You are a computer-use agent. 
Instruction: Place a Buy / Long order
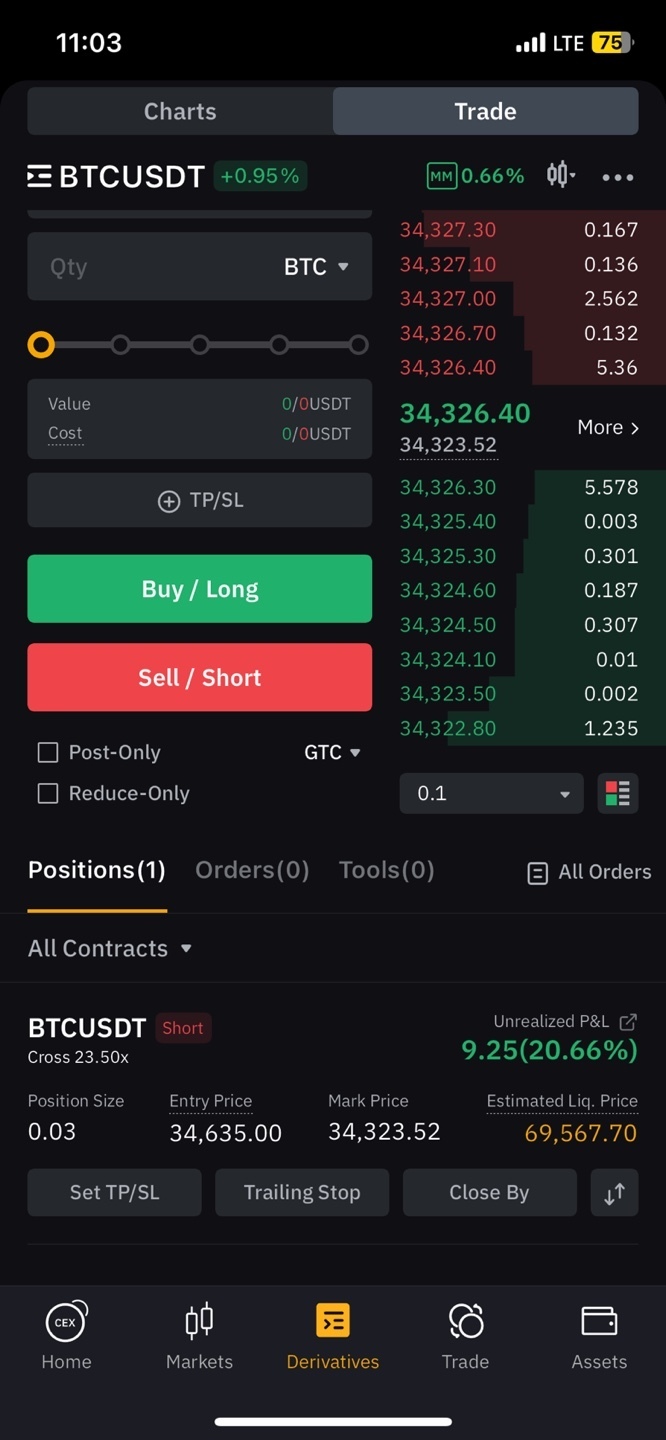pyautogui.click(x=200, y=589)
